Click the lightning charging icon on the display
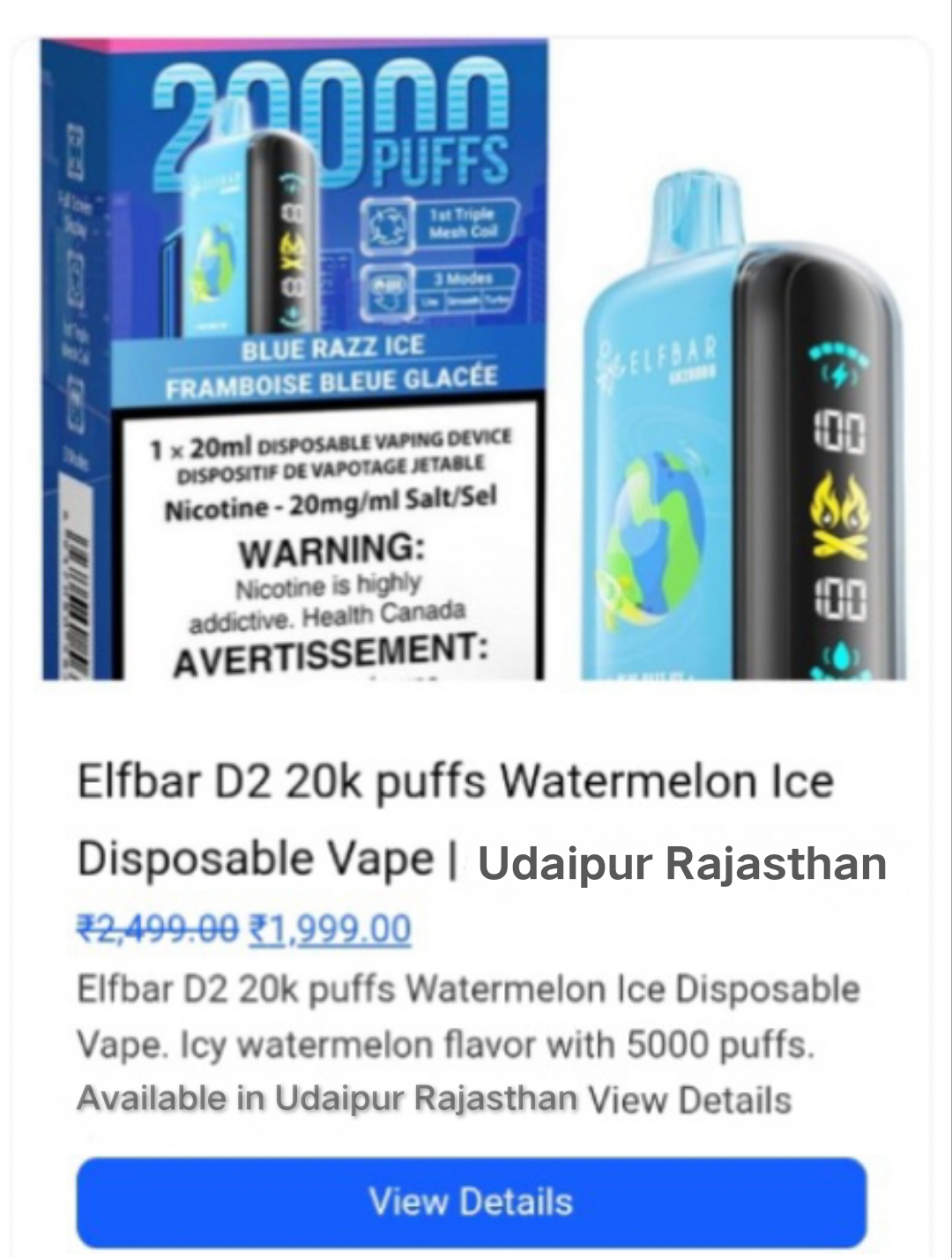This screenshot has width=952, height=1258. pos(838,374)
